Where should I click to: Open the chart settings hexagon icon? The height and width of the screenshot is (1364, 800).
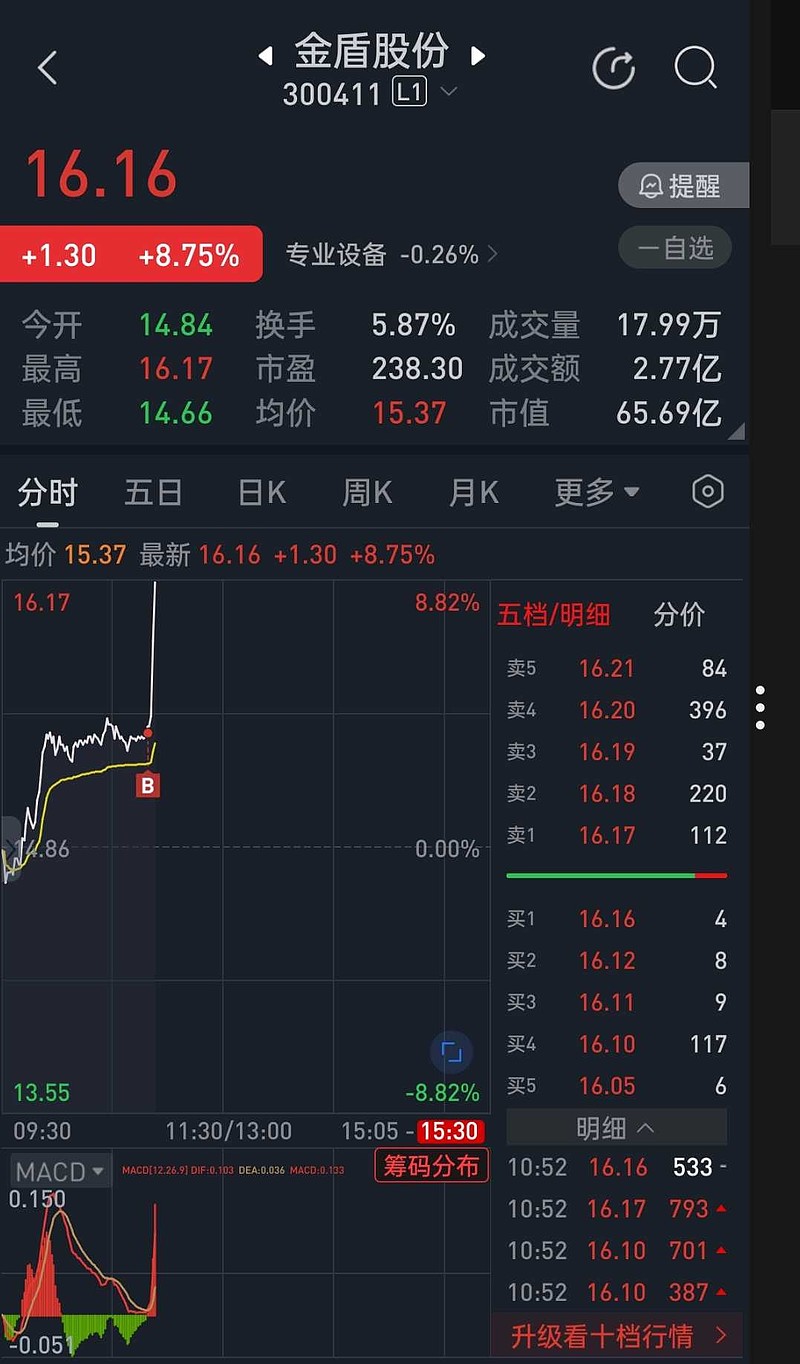707,492
